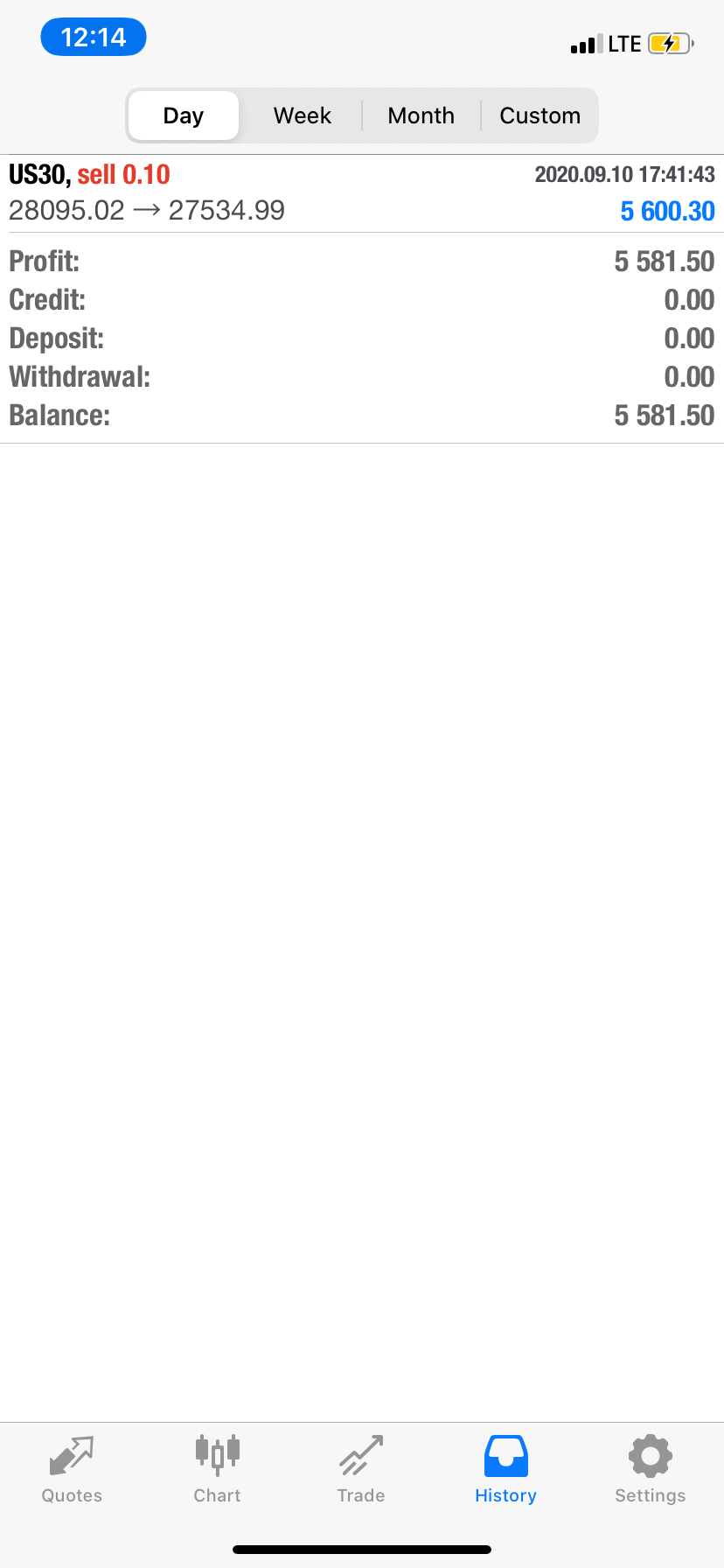Switch to the Month history period

pos(421,115)
